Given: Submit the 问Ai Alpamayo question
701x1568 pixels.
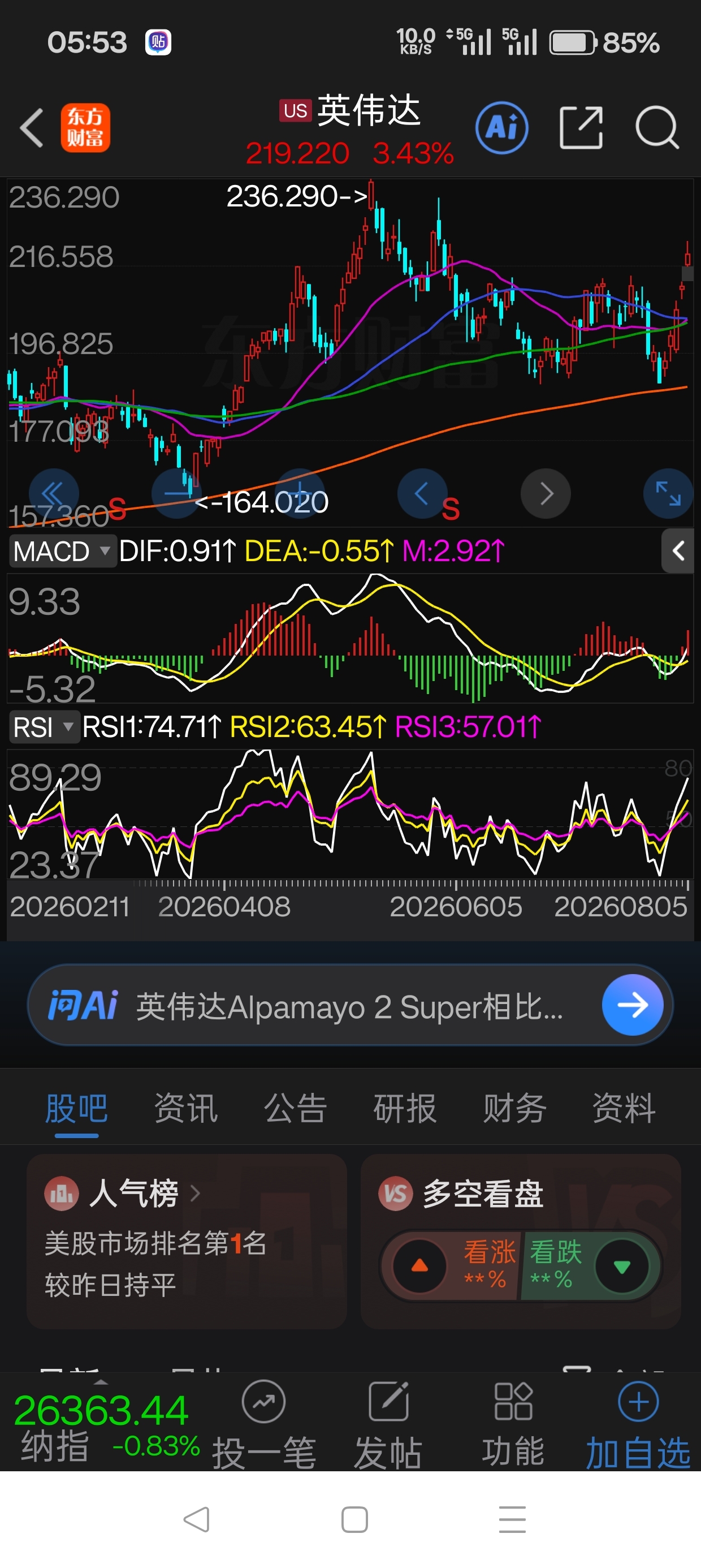Looking at the screenshot, I should (632, 1005).
